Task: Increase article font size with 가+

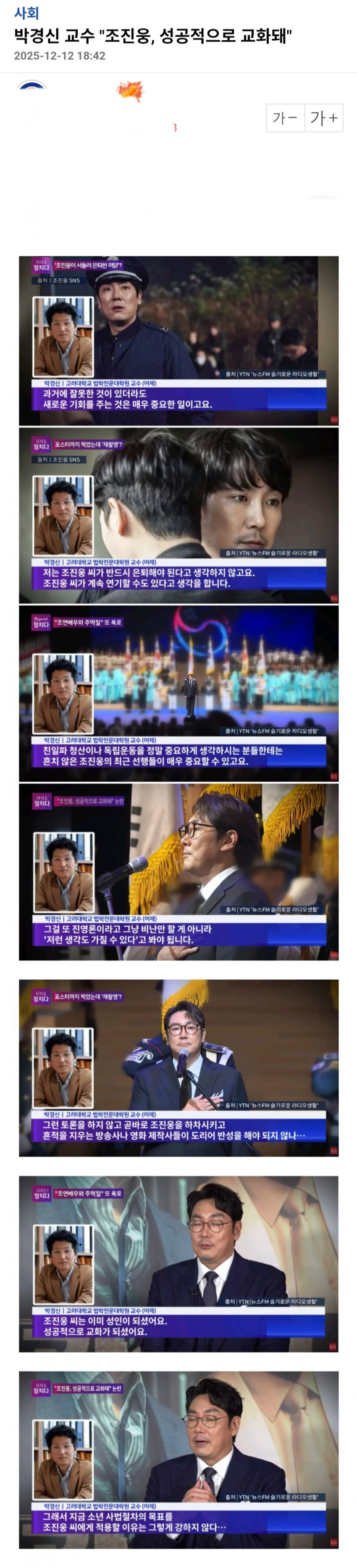Action: [x=323, y=117]
